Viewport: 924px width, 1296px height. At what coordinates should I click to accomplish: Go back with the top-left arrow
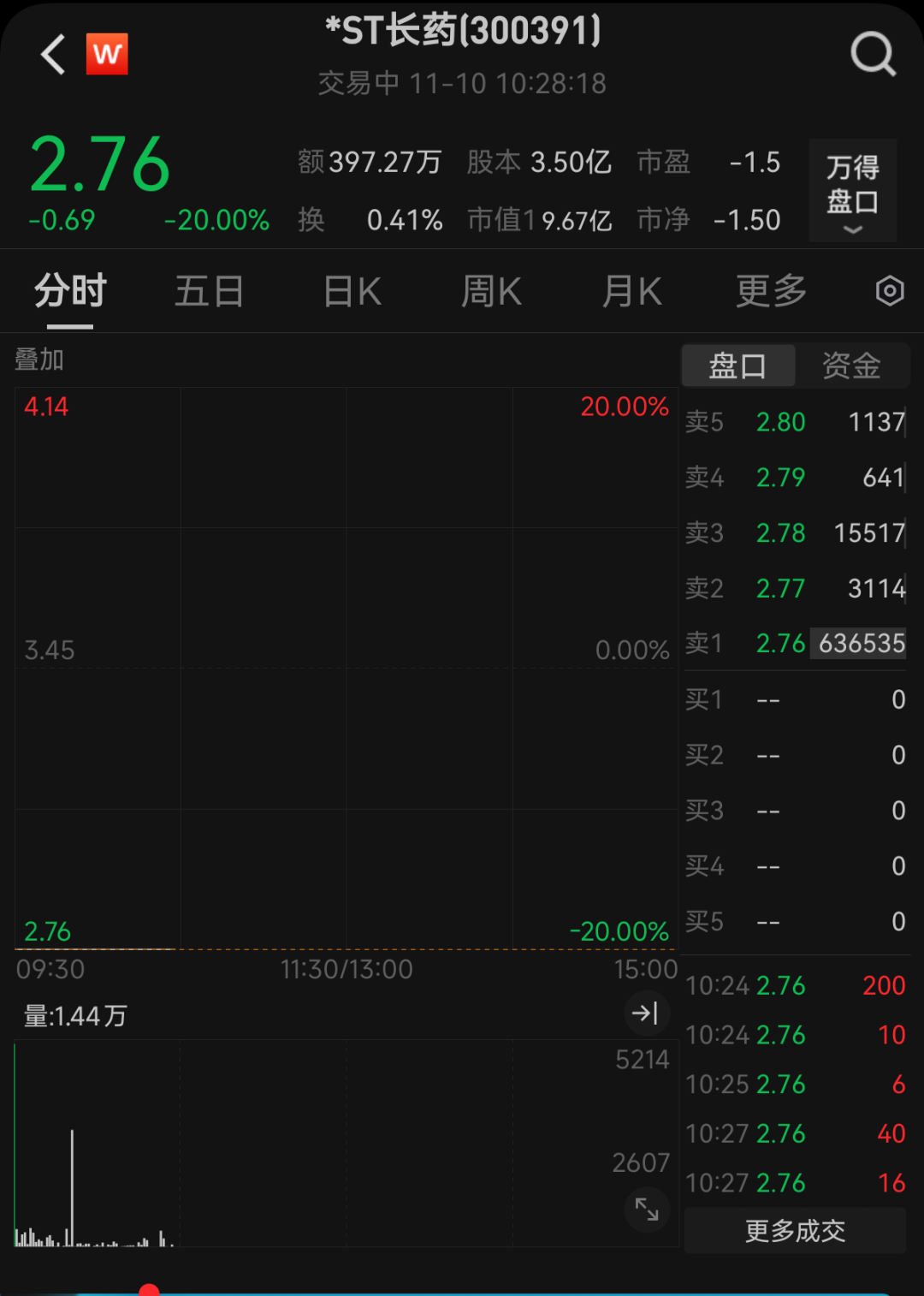click(x=53, y=55)
